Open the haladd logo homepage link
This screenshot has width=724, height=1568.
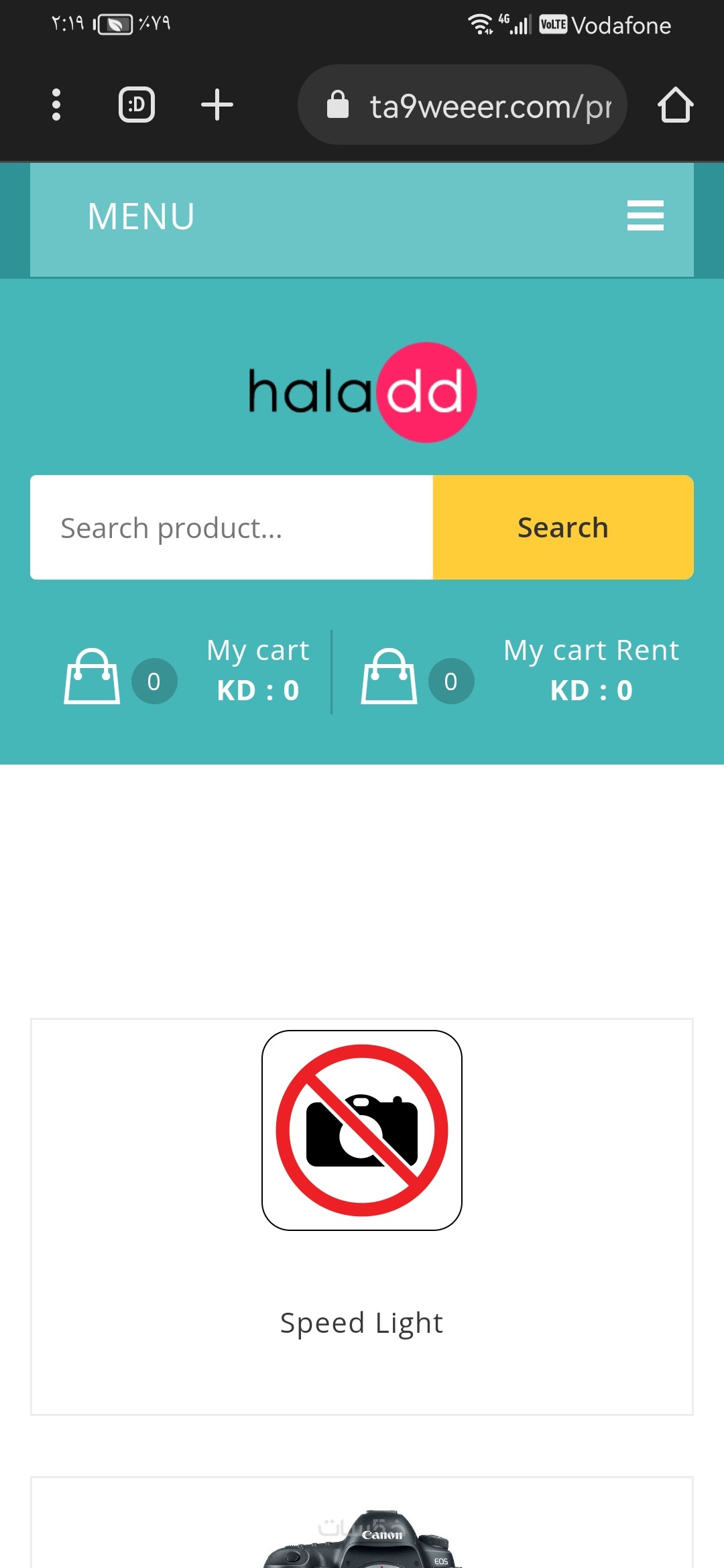click(x=362, y=393)
